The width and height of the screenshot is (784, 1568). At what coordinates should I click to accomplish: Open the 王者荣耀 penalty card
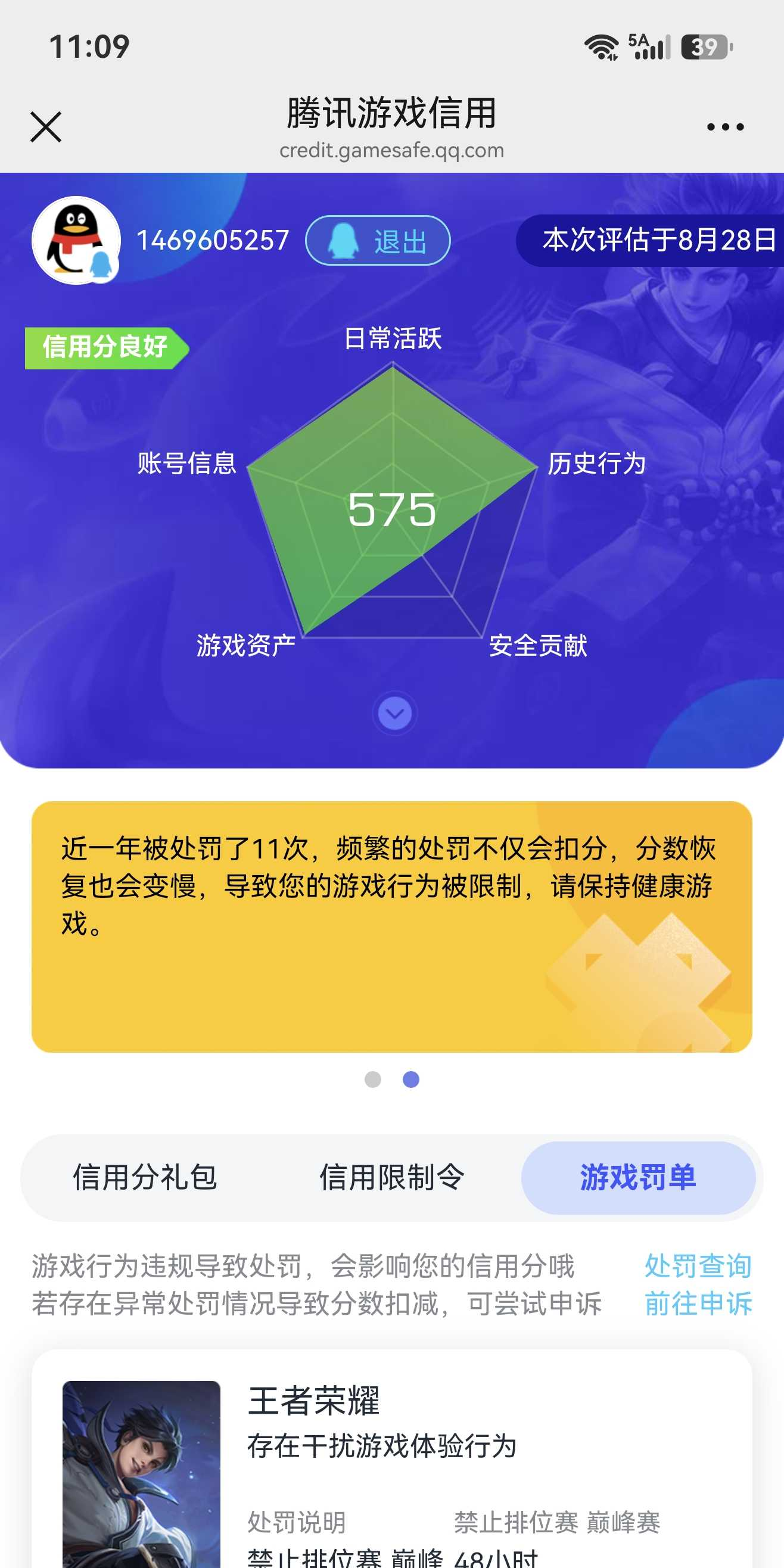click(392, 1461)
